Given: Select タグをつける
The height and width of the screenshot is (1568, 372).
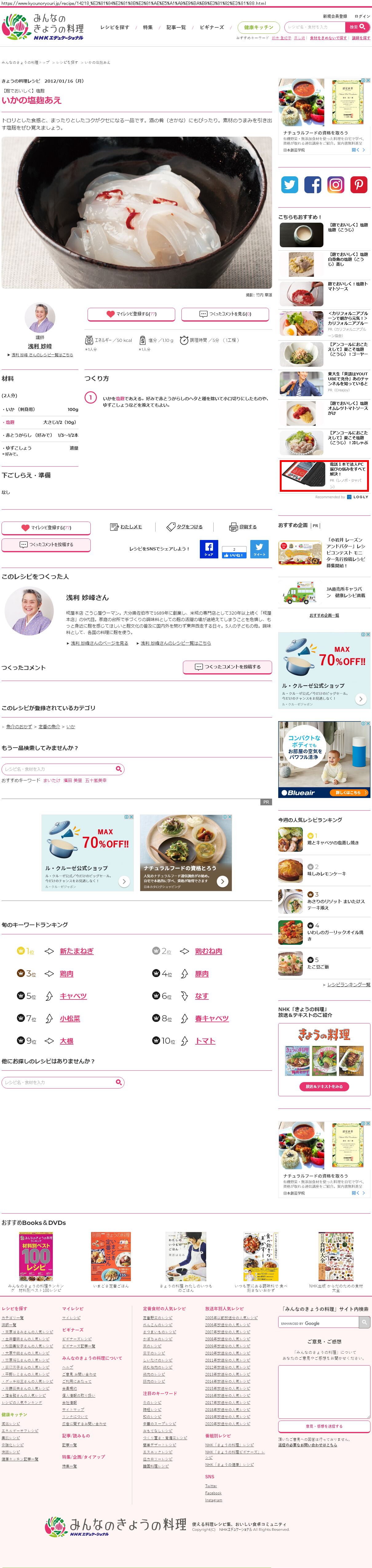Looking at the screenshot, I should [184, 526].
